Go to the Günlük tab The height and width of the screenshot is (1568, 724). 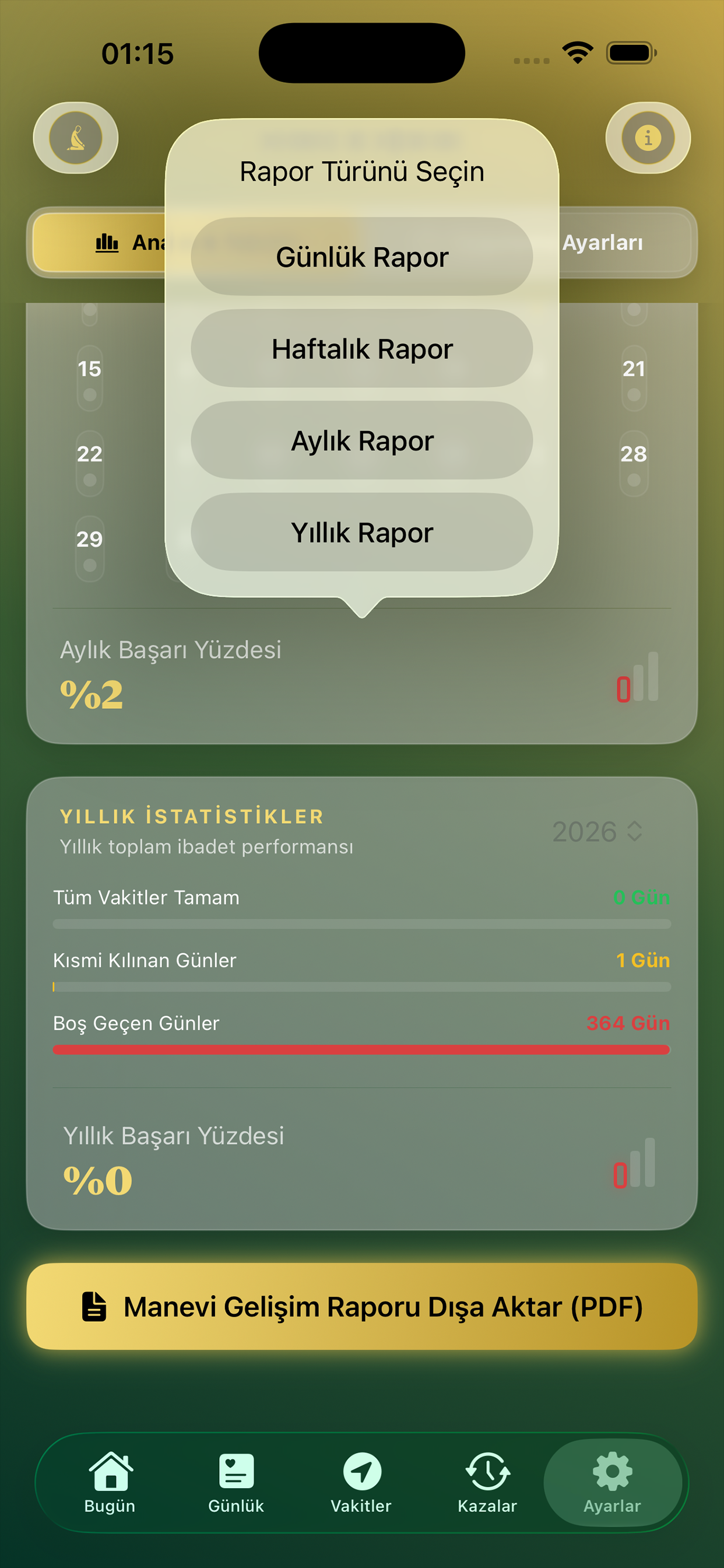(236, 1483)
